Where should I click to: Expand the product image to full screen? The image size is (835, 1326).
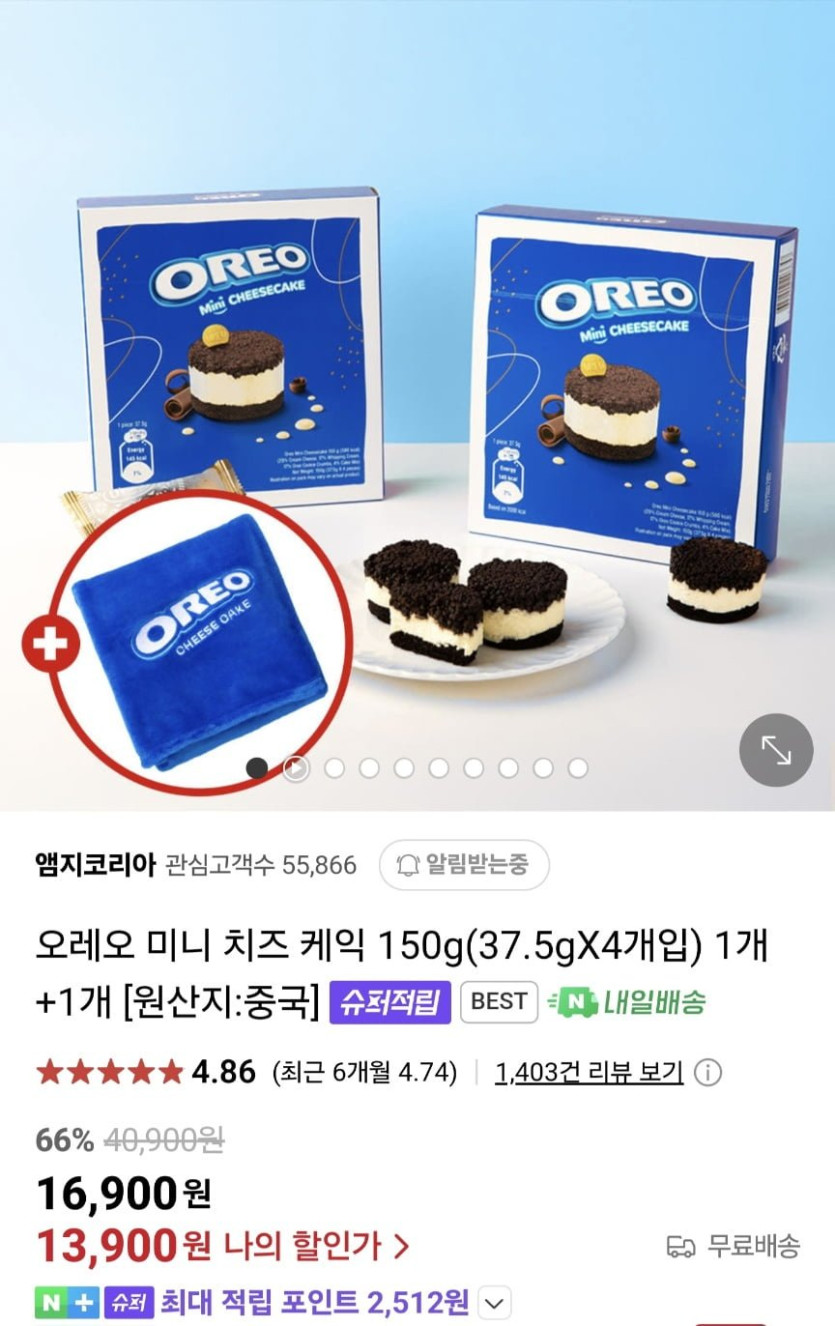coord(775,750)
